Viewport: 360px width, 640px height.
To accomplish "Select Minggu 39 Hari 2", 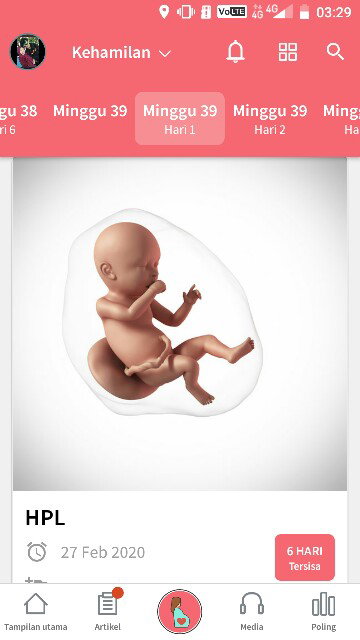I will tap(270, 119).
